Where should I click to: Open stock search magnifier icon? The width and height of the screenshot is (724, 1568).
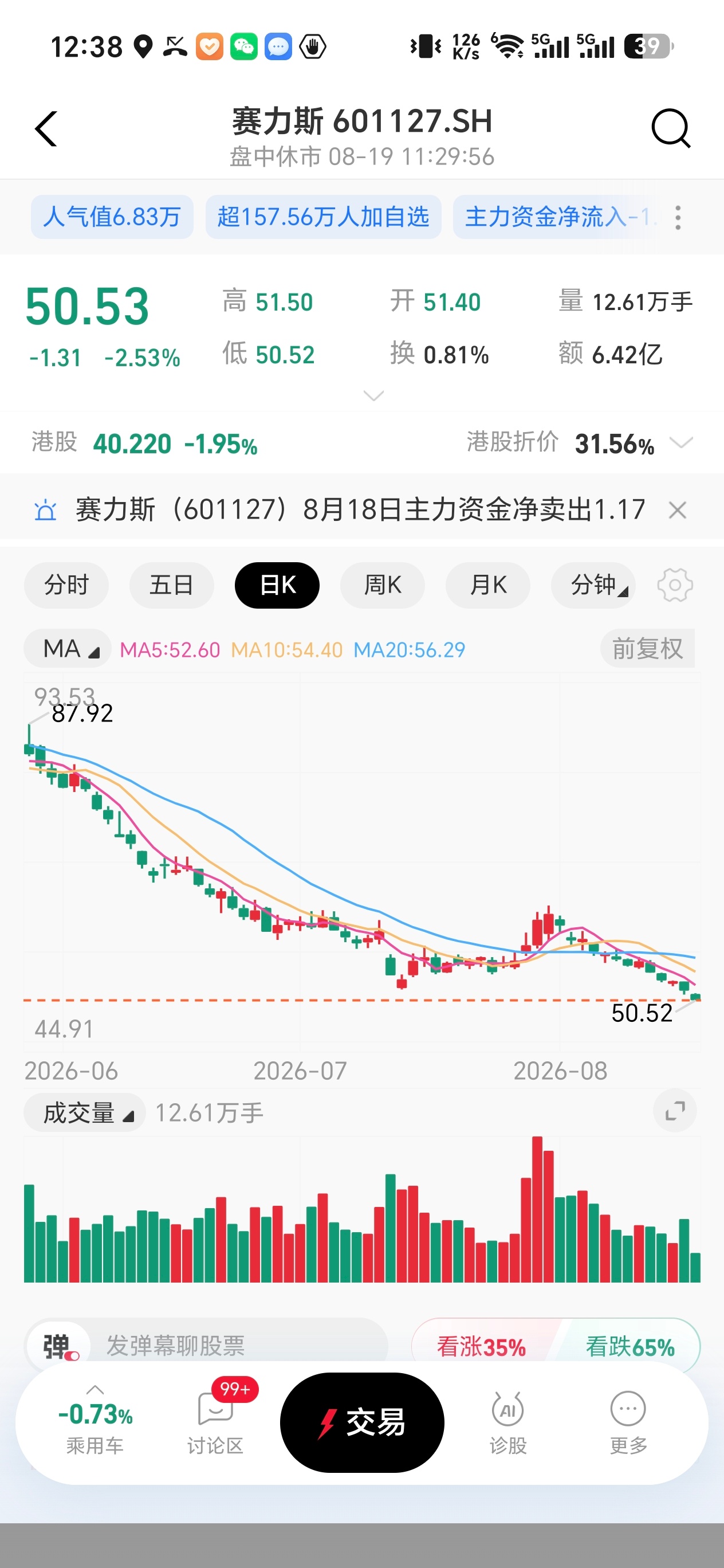click(671, 128)
